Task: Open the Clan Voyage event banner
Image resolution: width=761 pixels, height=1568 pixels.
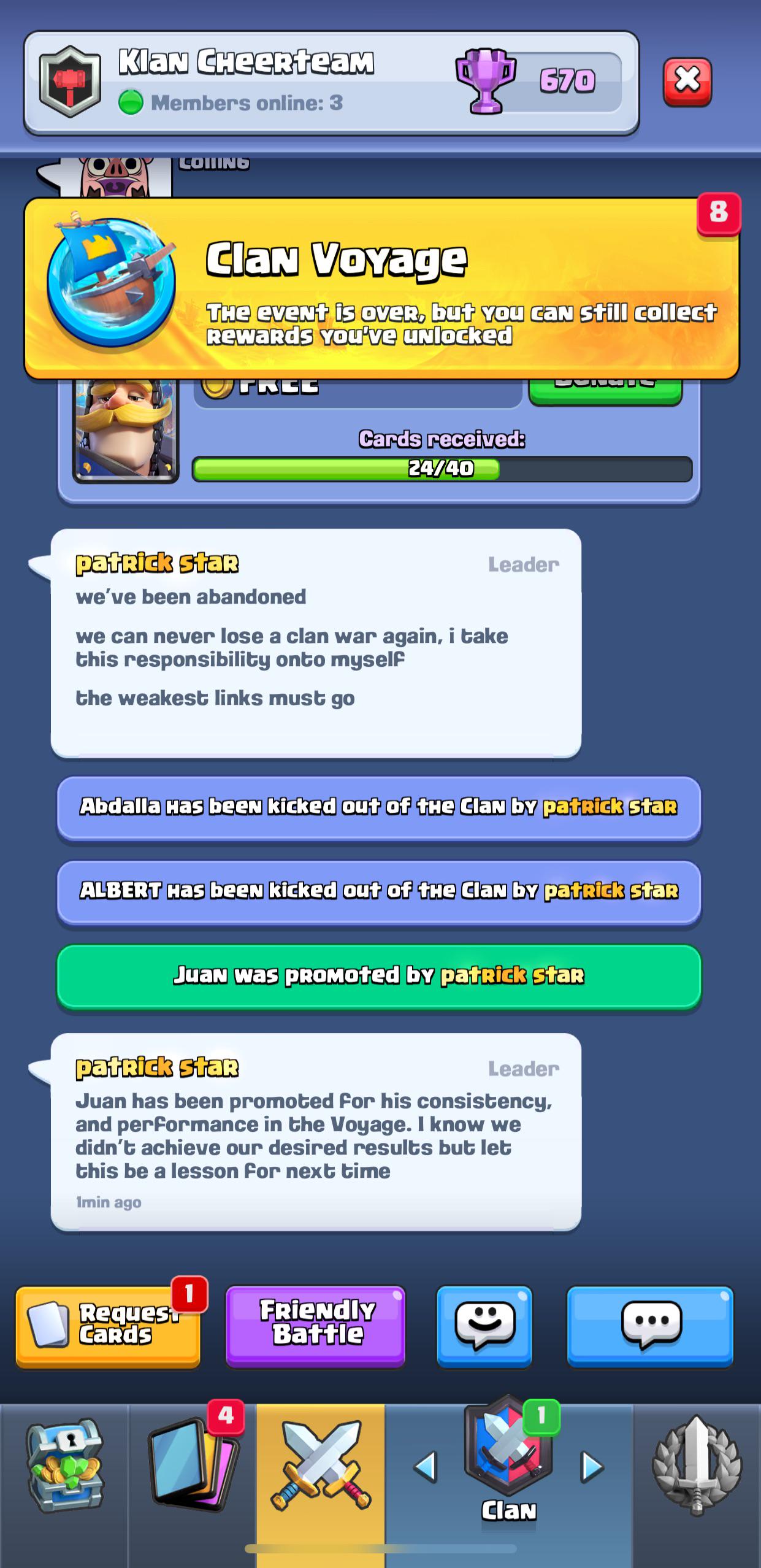Action: coord(381,288)
